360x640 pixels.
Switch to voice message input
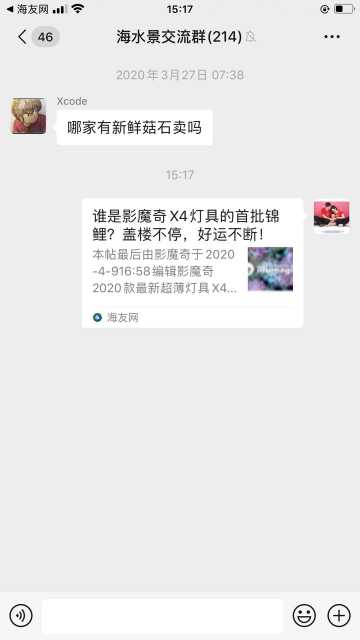pyautogui.click(x=21, y=615)
